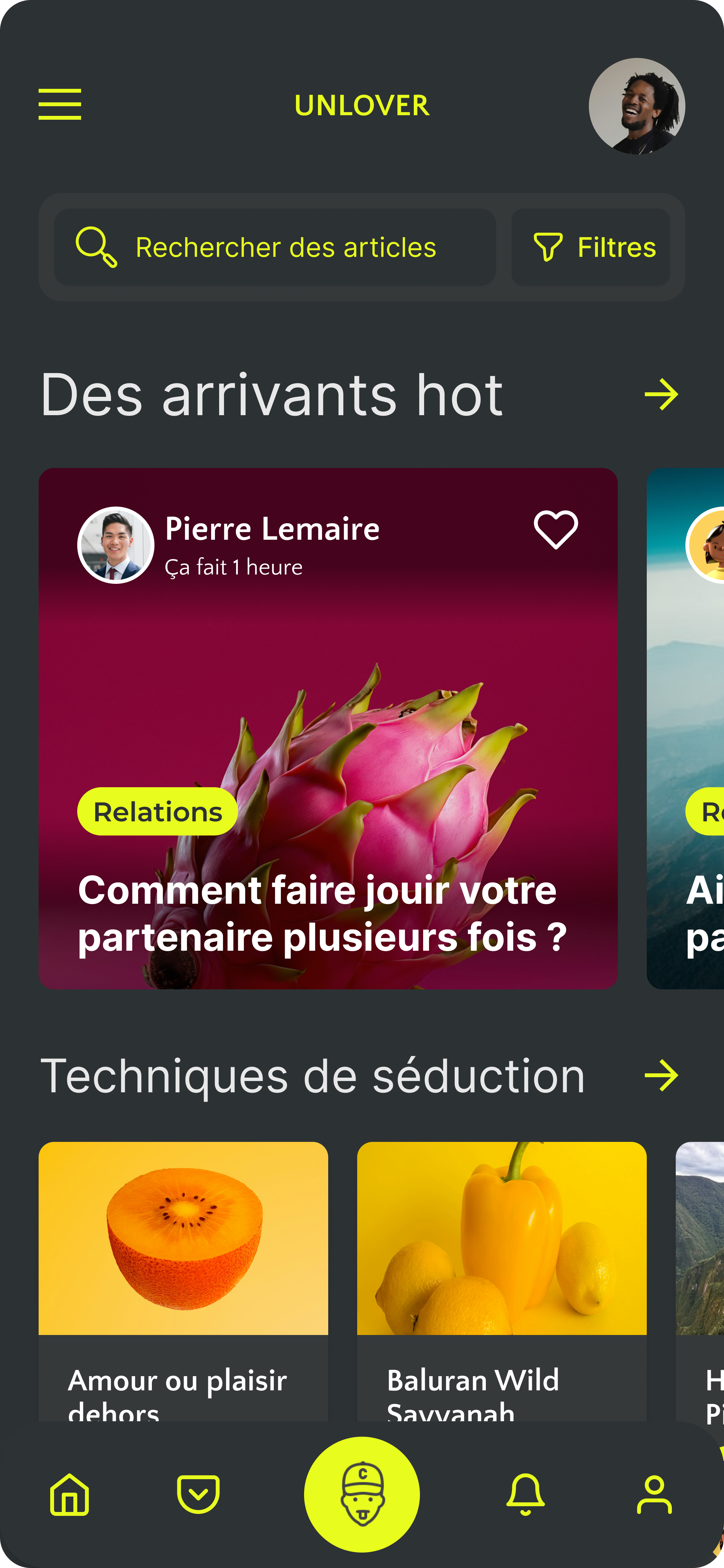Switch to the saved pocket tab
The height and width of the screenshot is (1568, 724).
(198, 1494)
